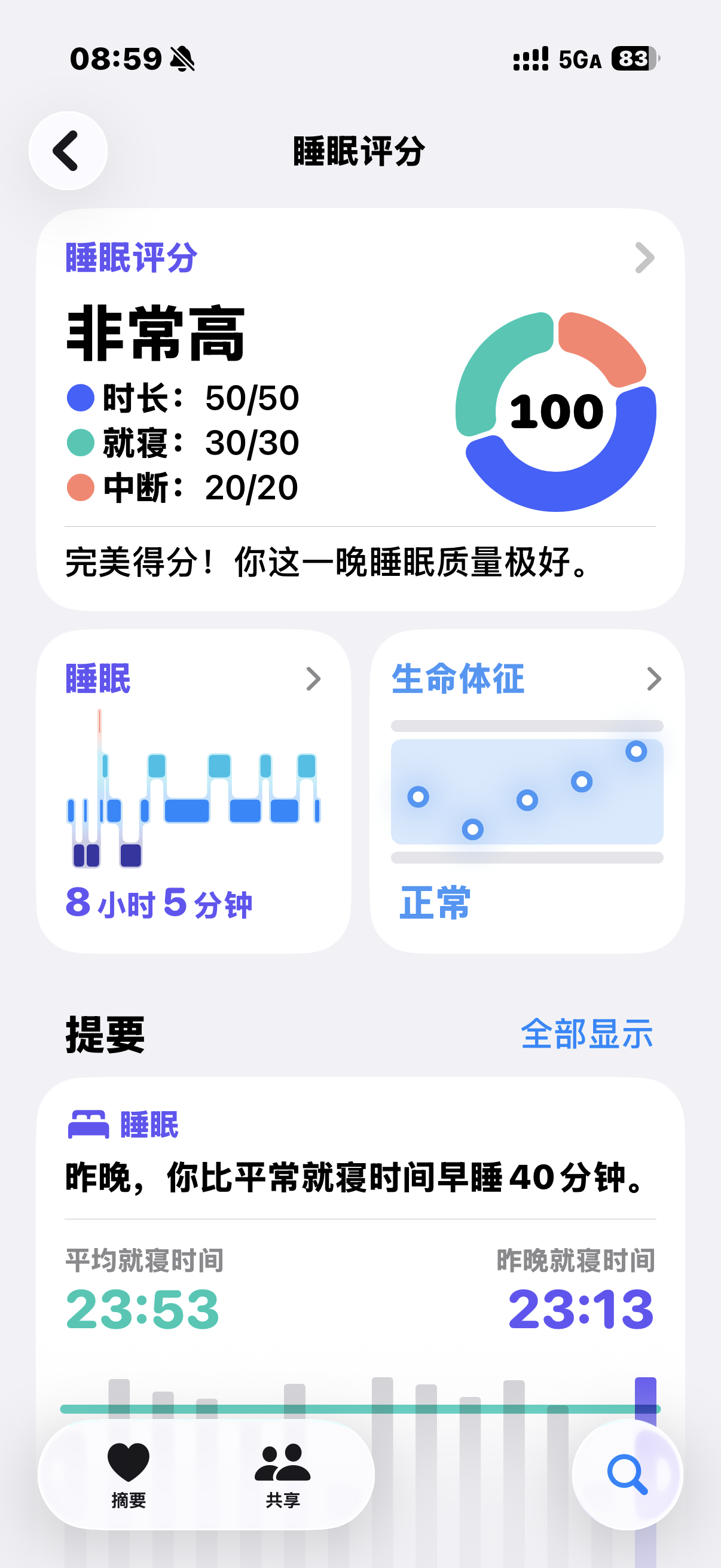Screen dimensions: 721x1568
Task: Switch to the 摘要 tab
Action: tap(129, 1474)
